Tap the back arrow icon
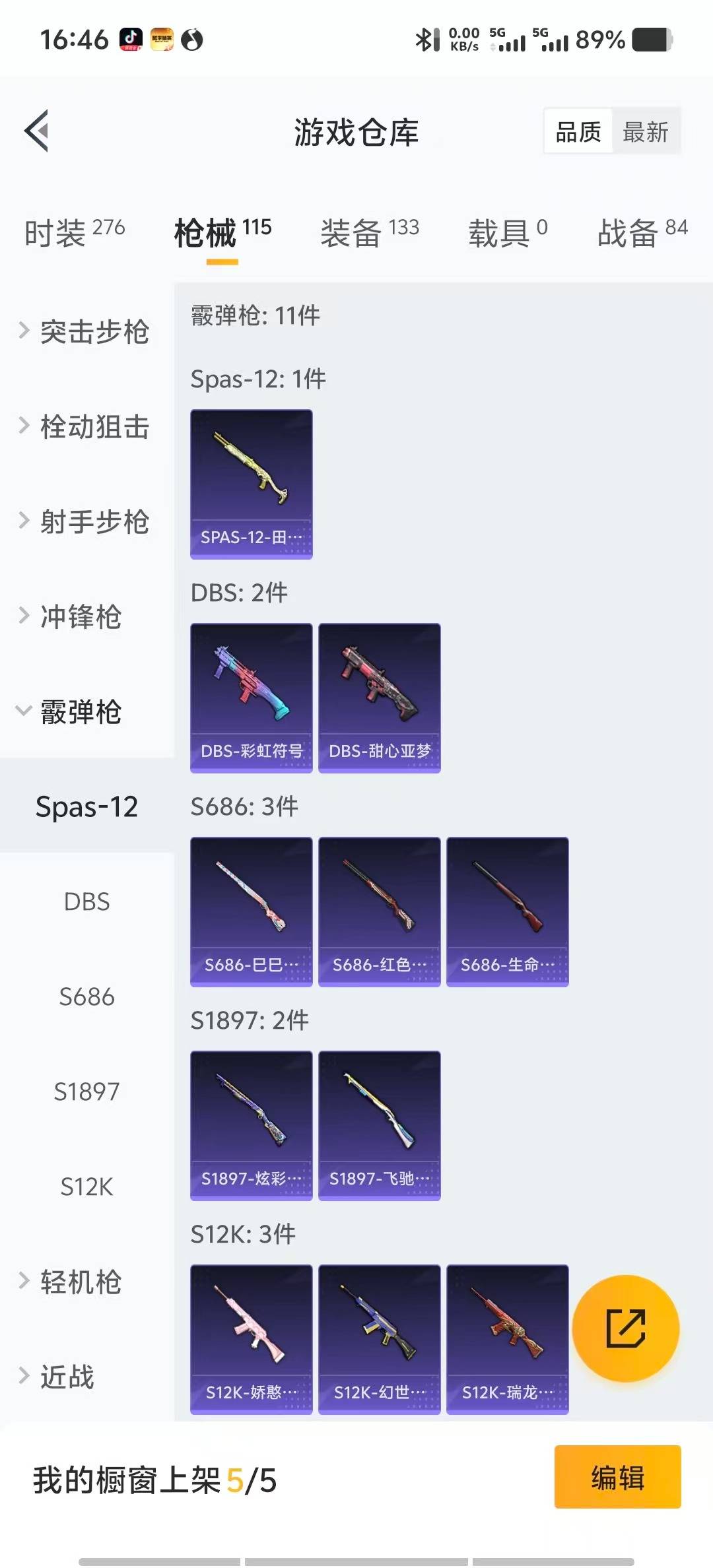Image resolution: width=713 pixels, height=1568 pixels. click(x=38, y=130)
